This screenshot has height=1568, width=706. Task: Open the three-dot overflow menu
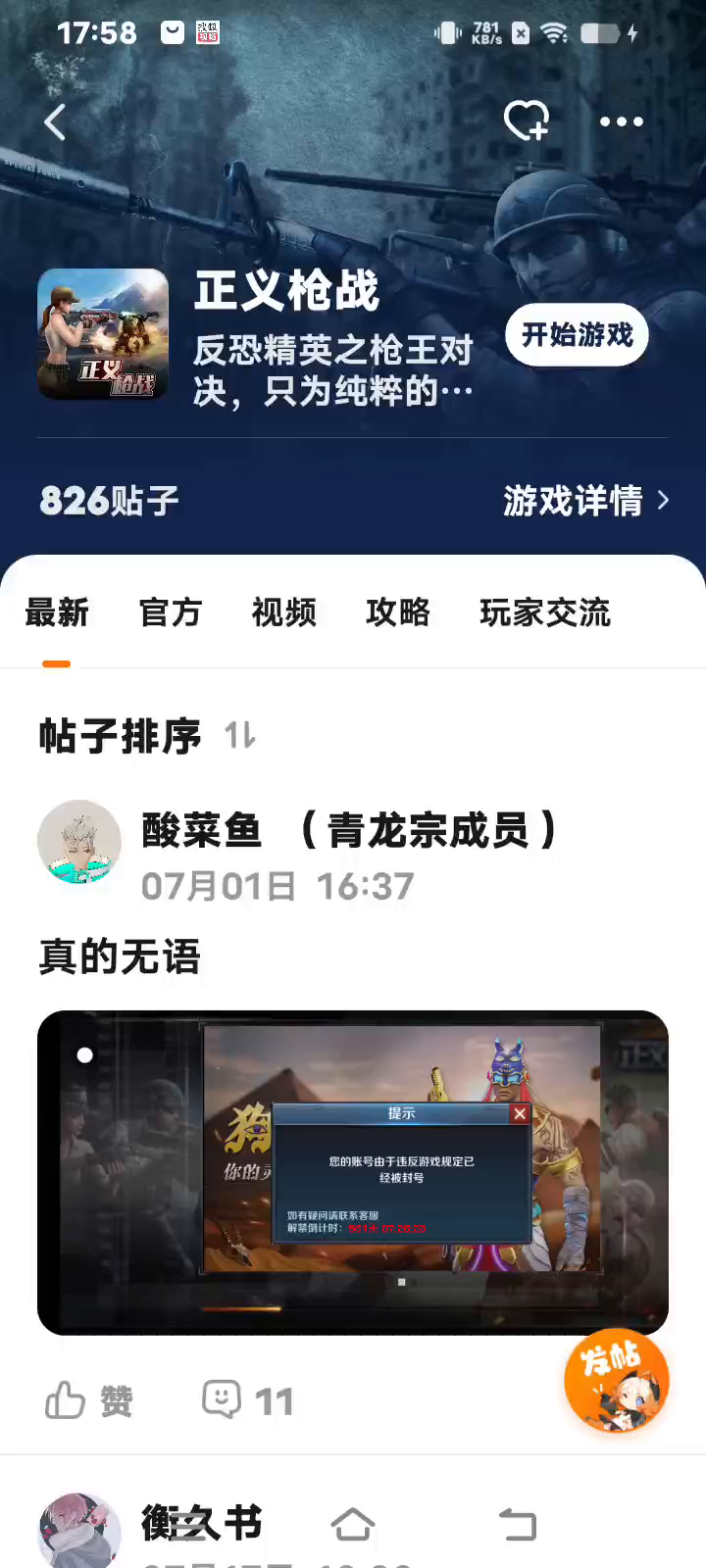pos(621,122)
